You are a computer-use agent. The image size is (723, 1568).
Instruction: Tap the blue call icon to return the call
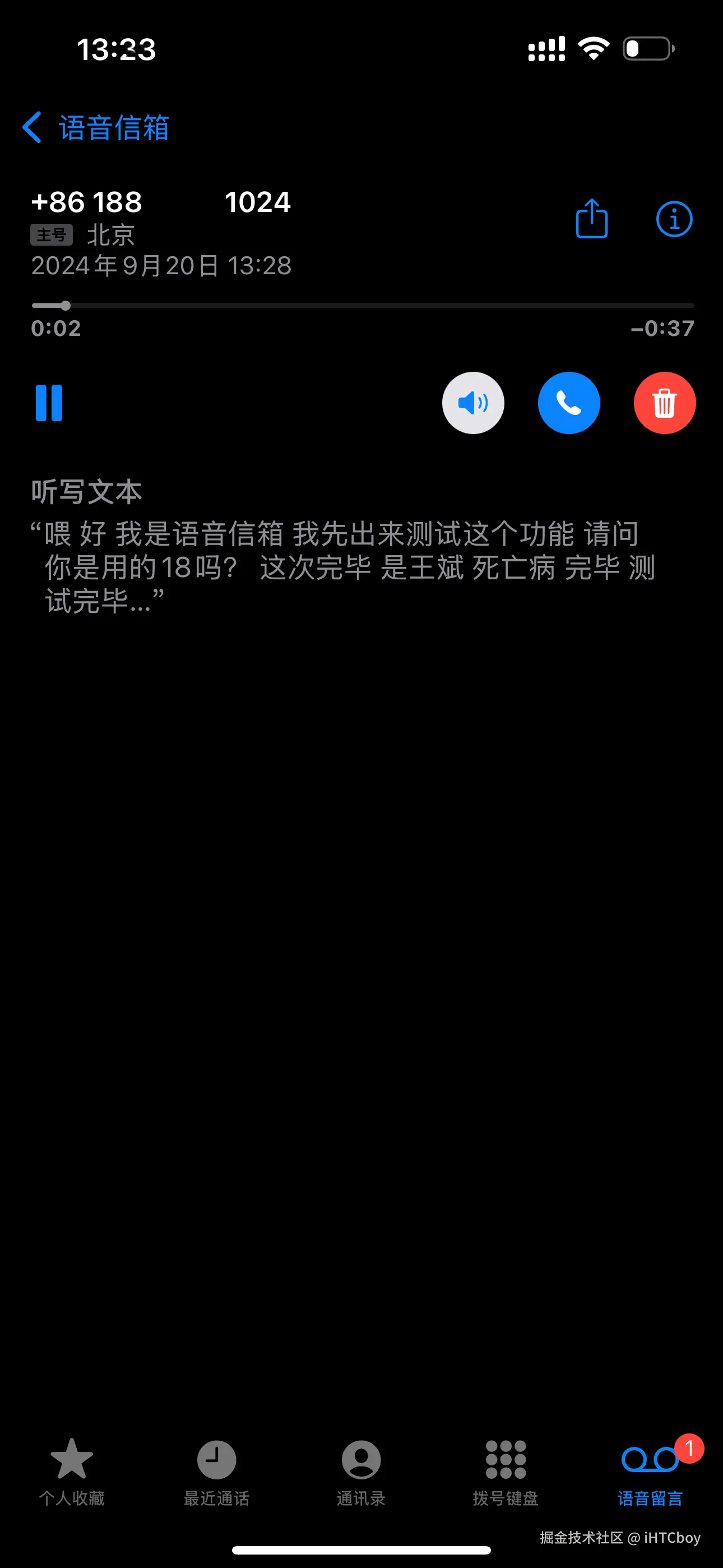(x=568, y=402)
